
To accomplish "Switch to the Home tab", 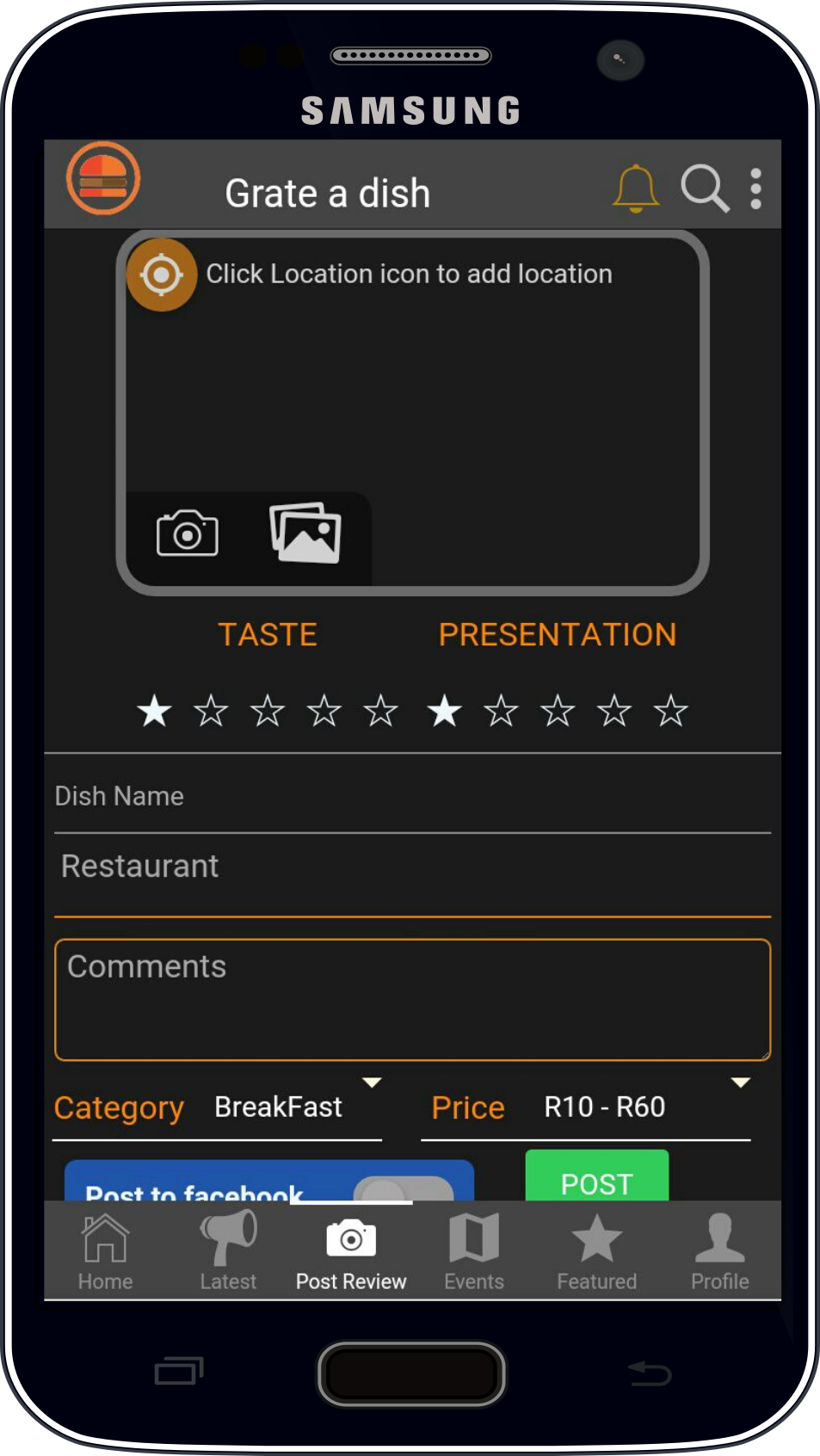I will (x=105, y=1251).
